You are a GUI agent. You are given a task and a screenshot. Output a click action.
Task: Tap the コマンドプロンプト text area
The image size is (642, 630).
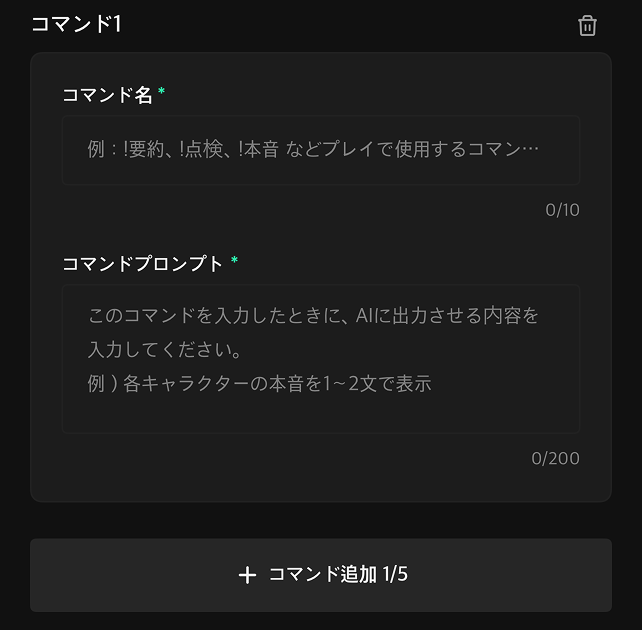click(321, 359)
